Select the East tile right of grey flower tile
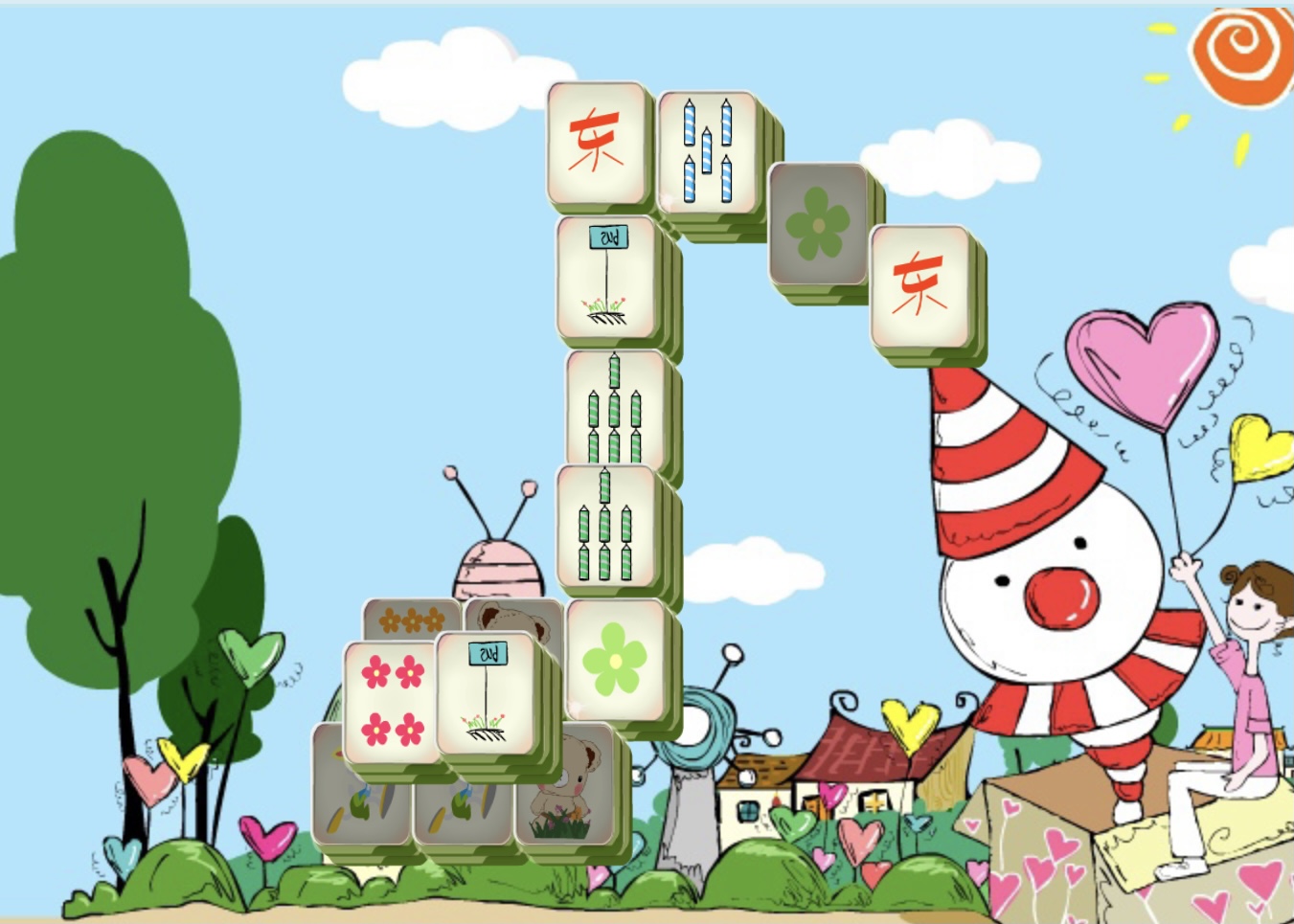The height and width of the screenshot is (924, 1294). point(919,285)
